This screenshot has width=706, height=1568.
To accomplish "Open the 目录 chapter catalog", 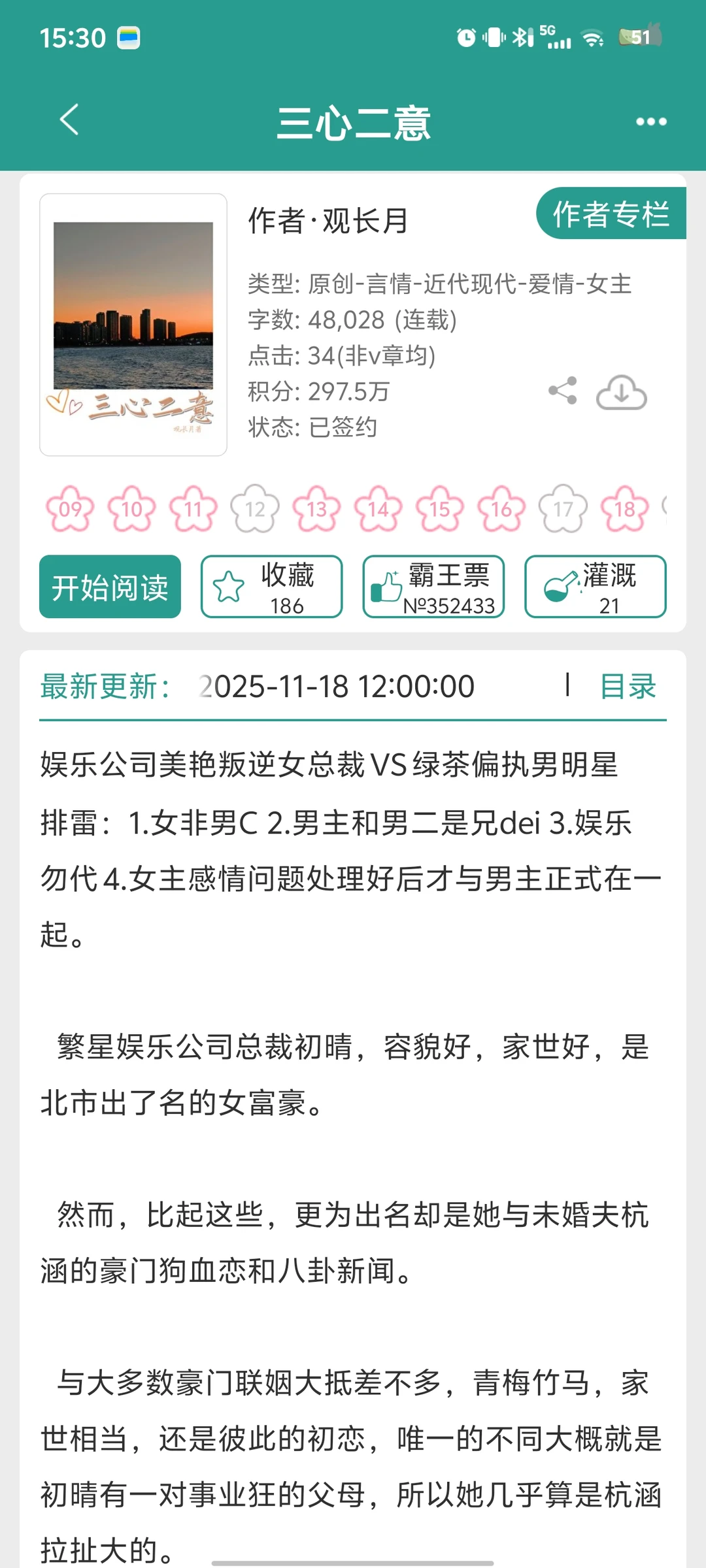I will pyautogui.click(x=628, y=687).
